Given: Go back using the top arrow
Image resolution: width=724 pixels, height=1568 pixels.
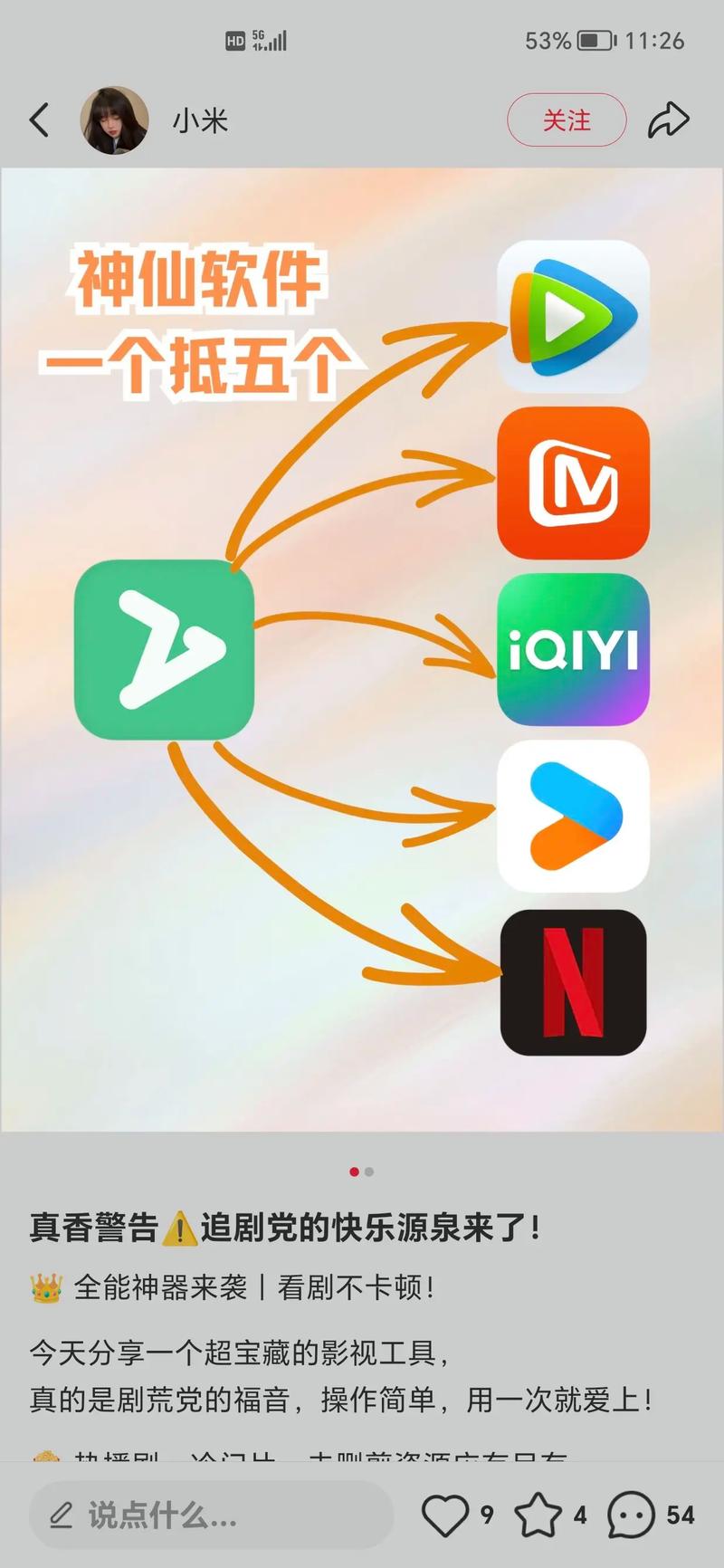Looking at the screenshot, I should (39, 120).
